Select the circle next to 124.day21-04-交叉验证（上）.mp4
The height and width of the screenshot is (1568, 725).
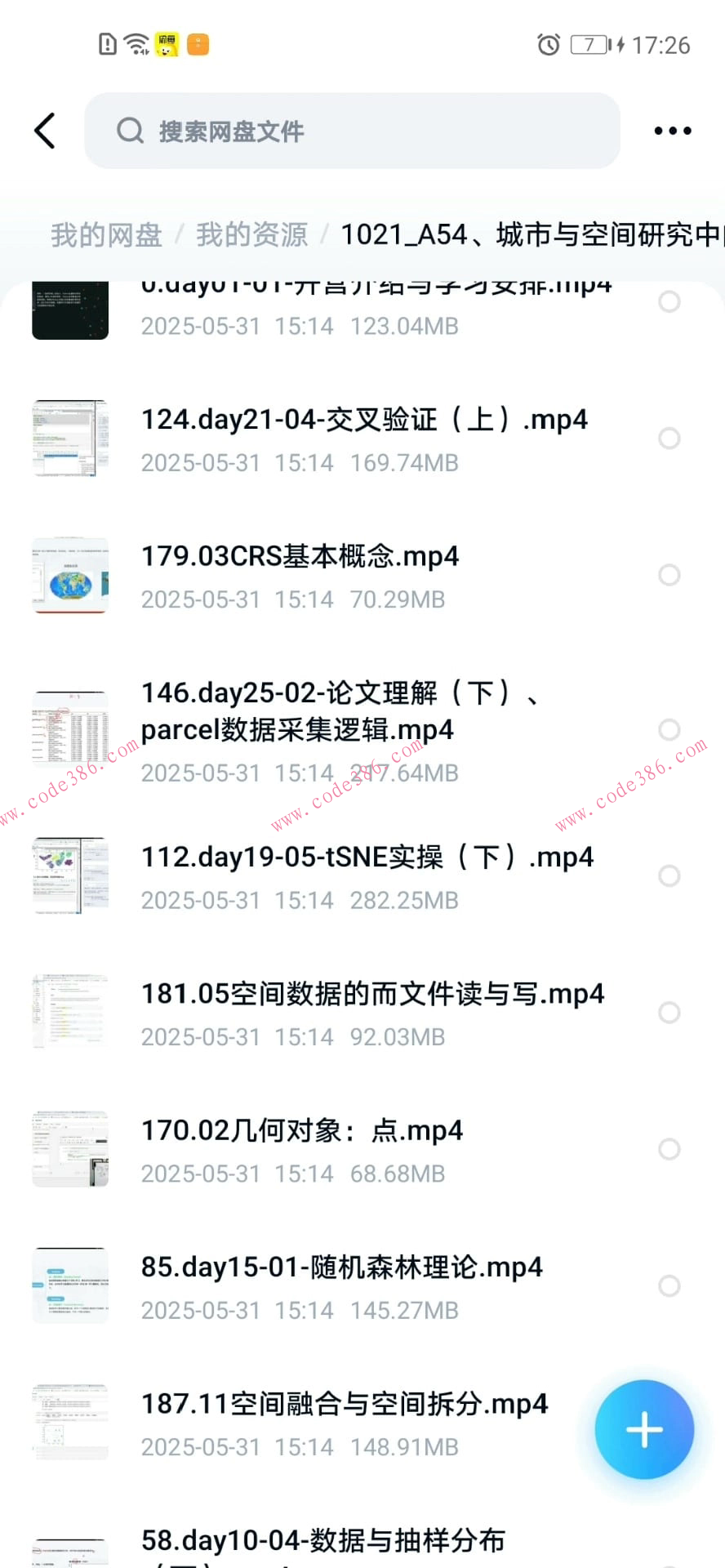pyautogui.click(x=669, y=439)
